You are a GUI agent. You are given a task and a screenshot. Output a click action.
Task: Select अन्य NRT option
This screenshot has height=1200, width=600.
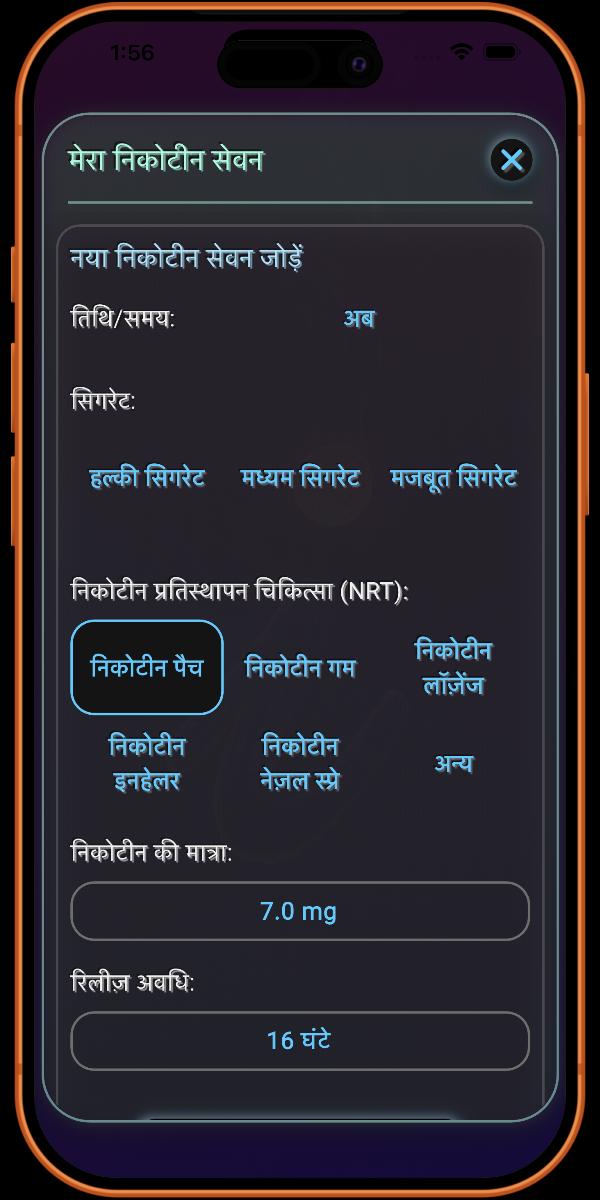(x=453, y=763)
